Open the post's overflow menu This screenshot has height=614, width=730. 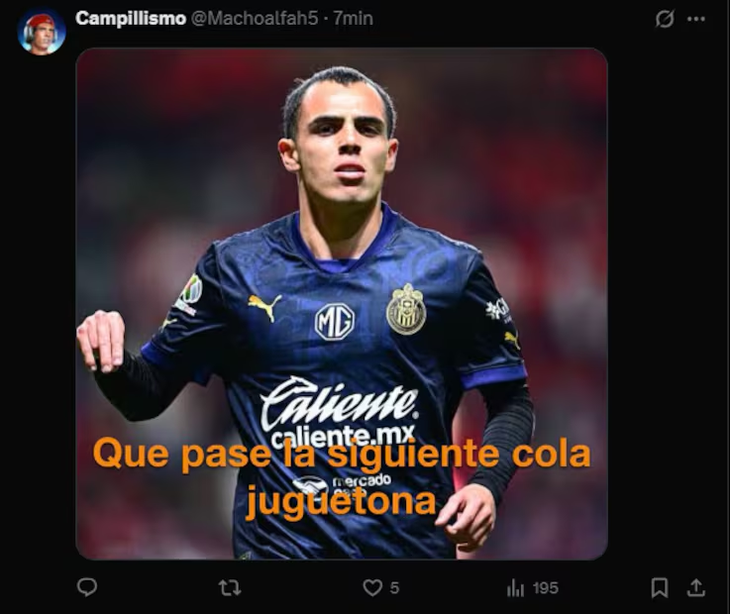click(x=696, y=19)
